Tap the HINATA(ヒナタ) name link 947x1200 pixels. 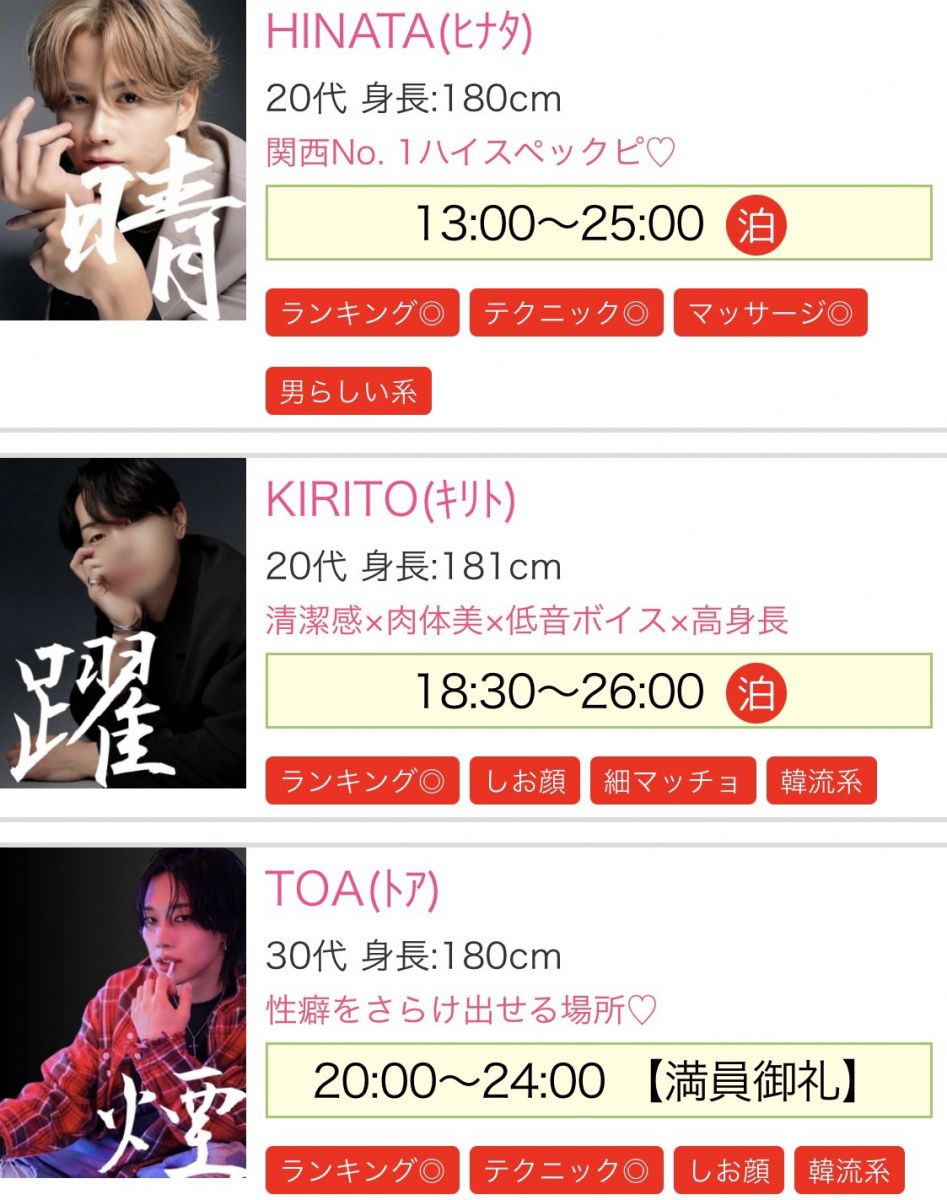click(x=399, y=34)
